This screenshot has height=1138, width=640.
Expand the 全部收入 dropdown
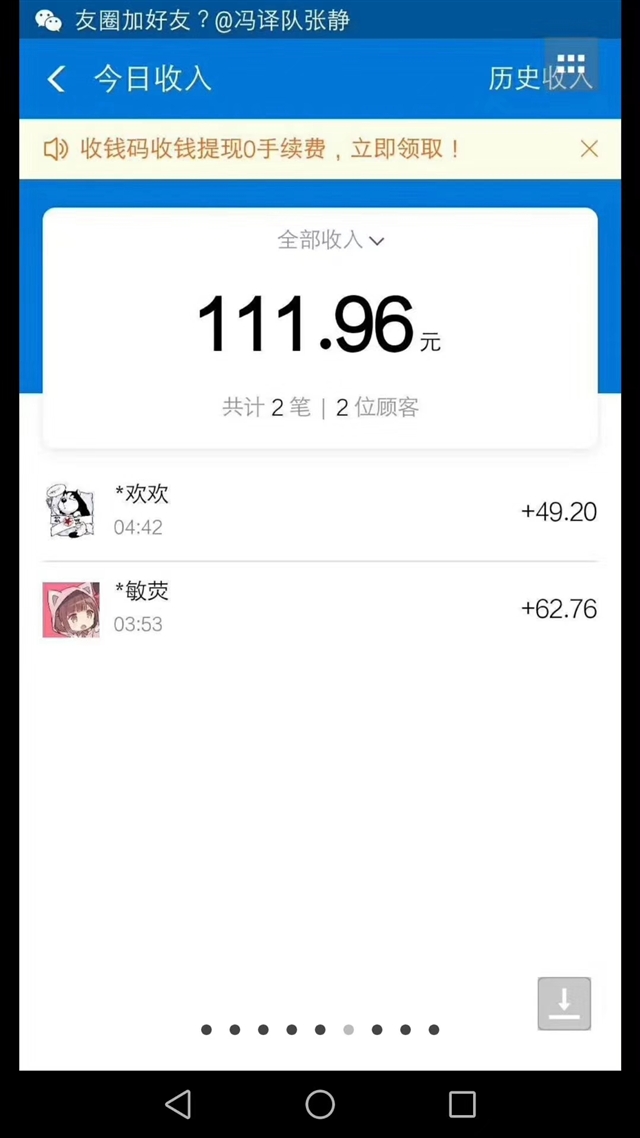point(331,240)
